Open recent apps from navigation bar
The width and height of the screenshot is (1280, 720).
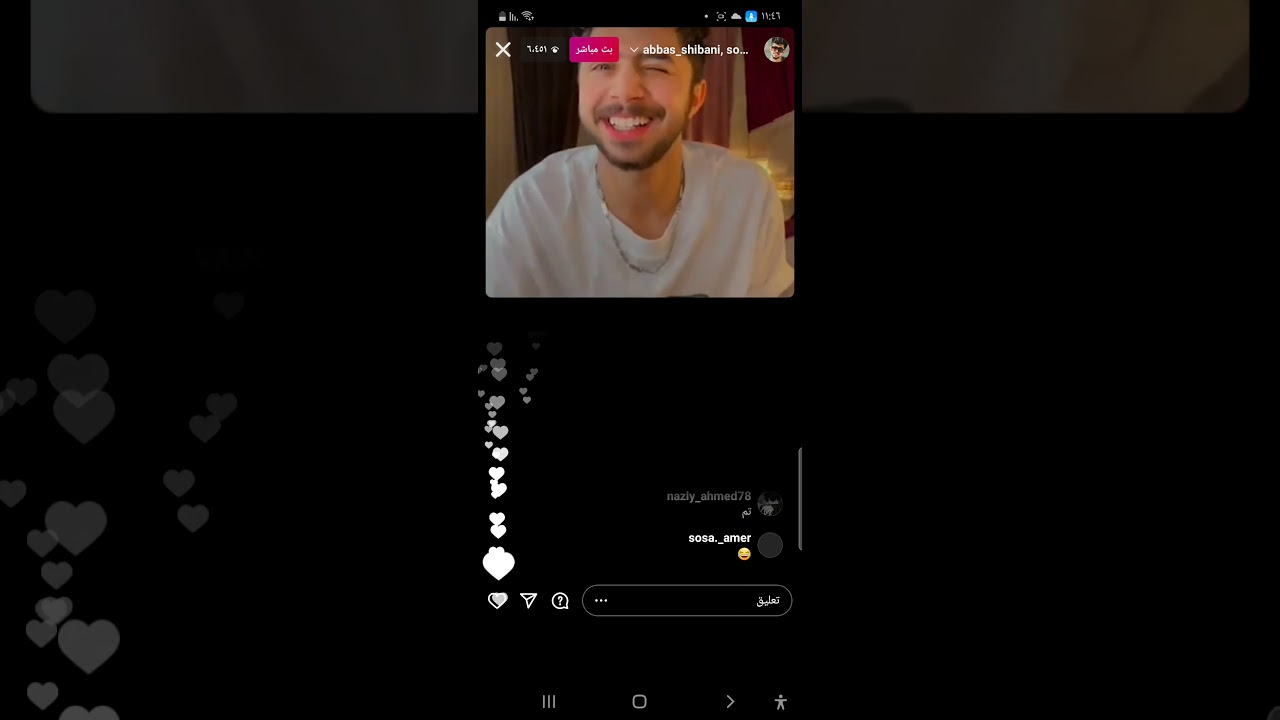coord(549,702)
